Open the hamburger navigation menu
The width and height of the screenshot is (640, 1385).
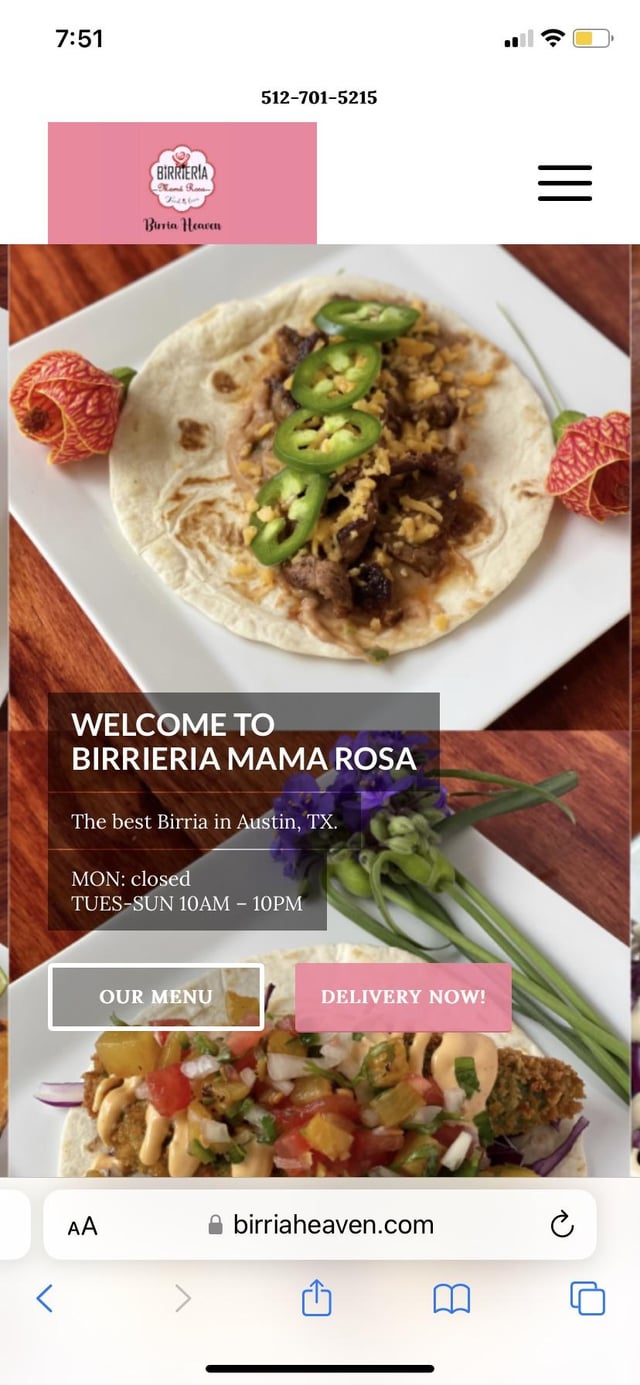pos(565,183)
